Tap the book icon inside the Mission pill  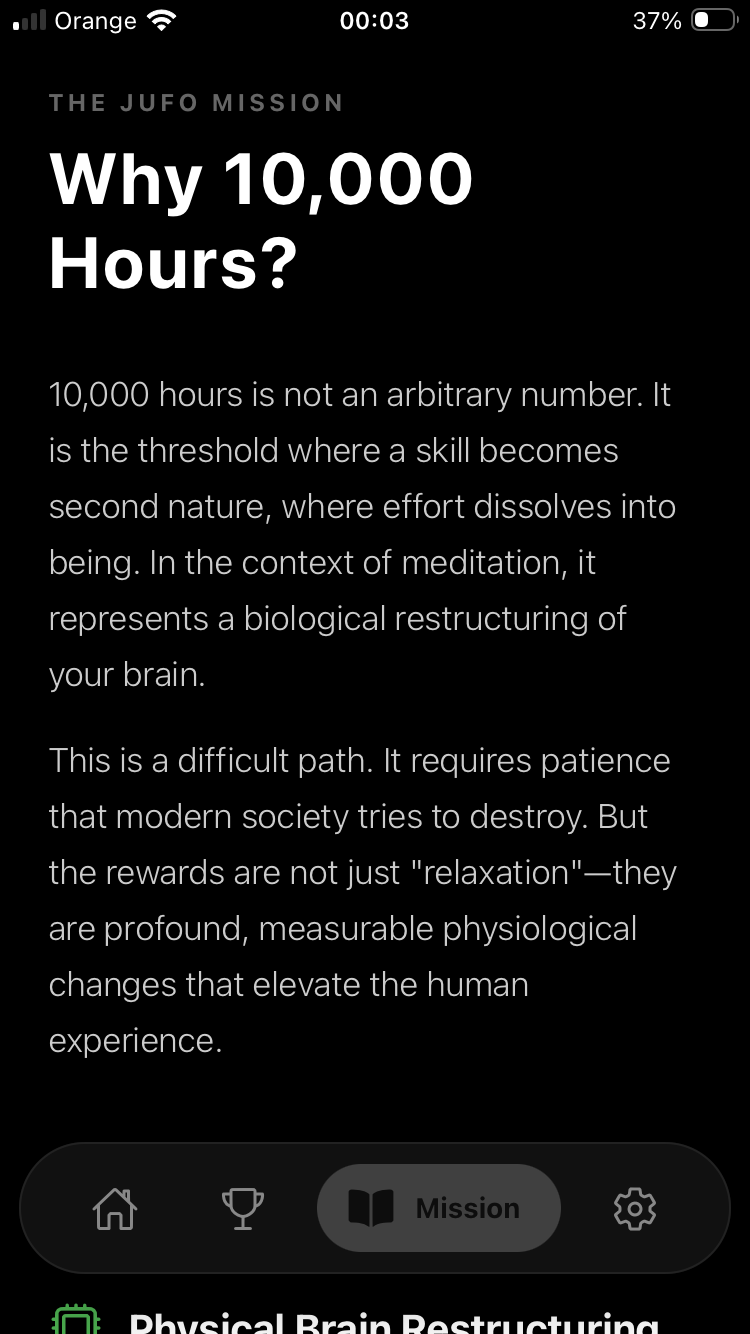[374, 1207]
